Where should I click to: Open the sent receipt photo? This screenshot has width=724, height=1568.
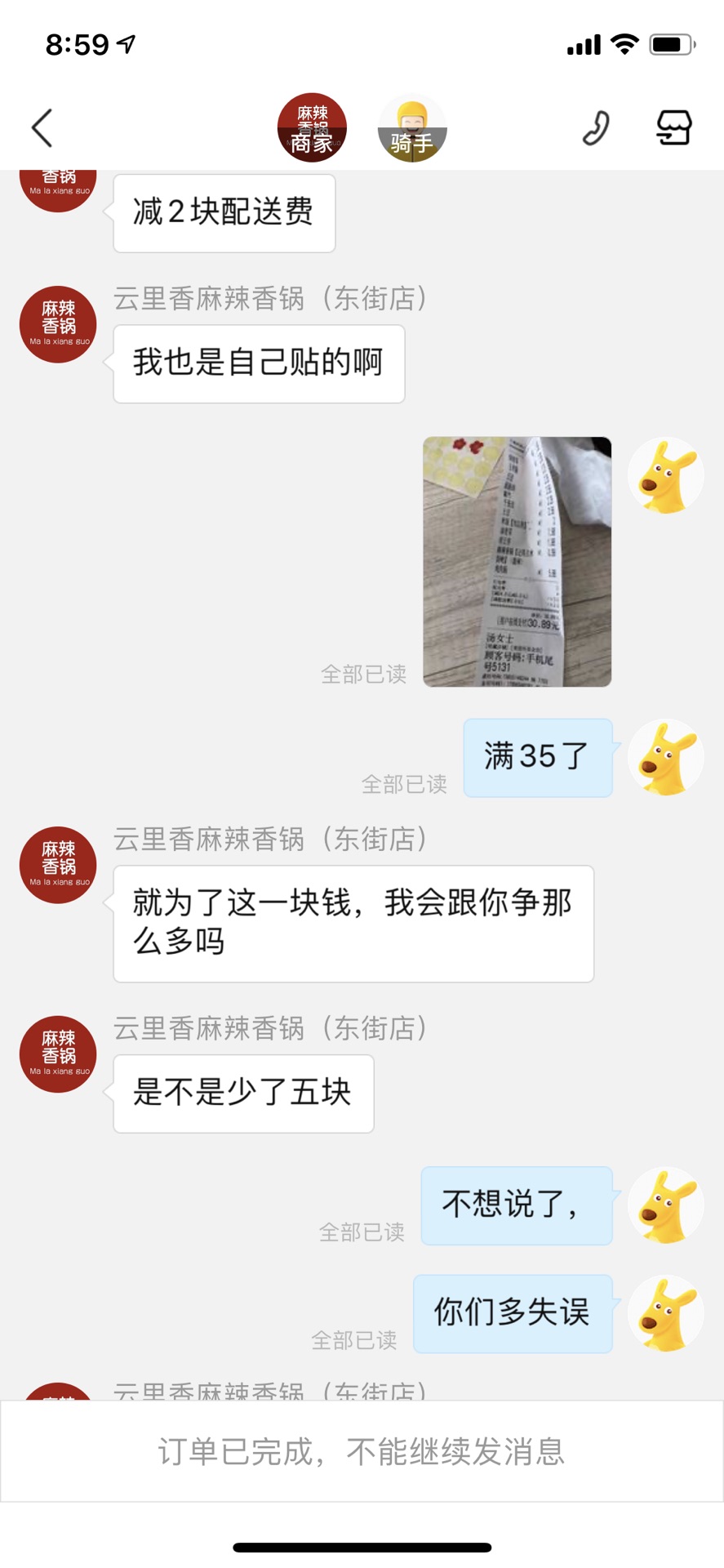pyautogui.click(x=517, y=562)
